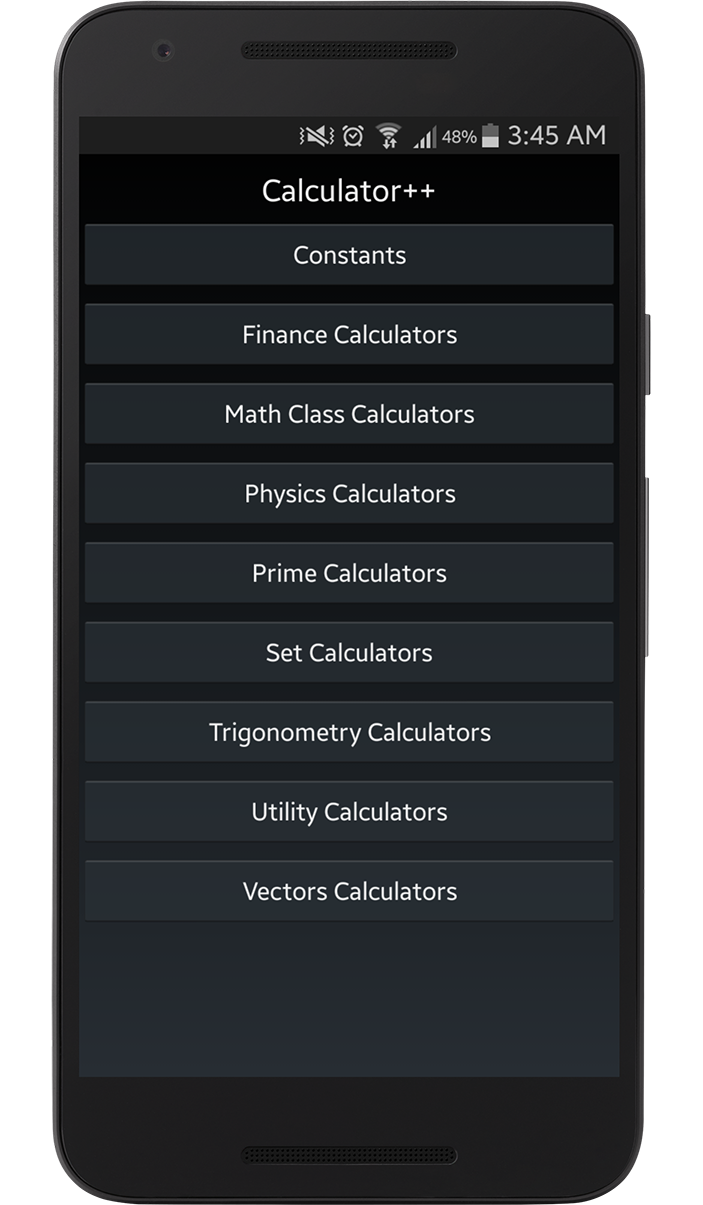The image size is (703, 1205).
Task: Enter Vectors Calculators
Action: click(349, 891)
